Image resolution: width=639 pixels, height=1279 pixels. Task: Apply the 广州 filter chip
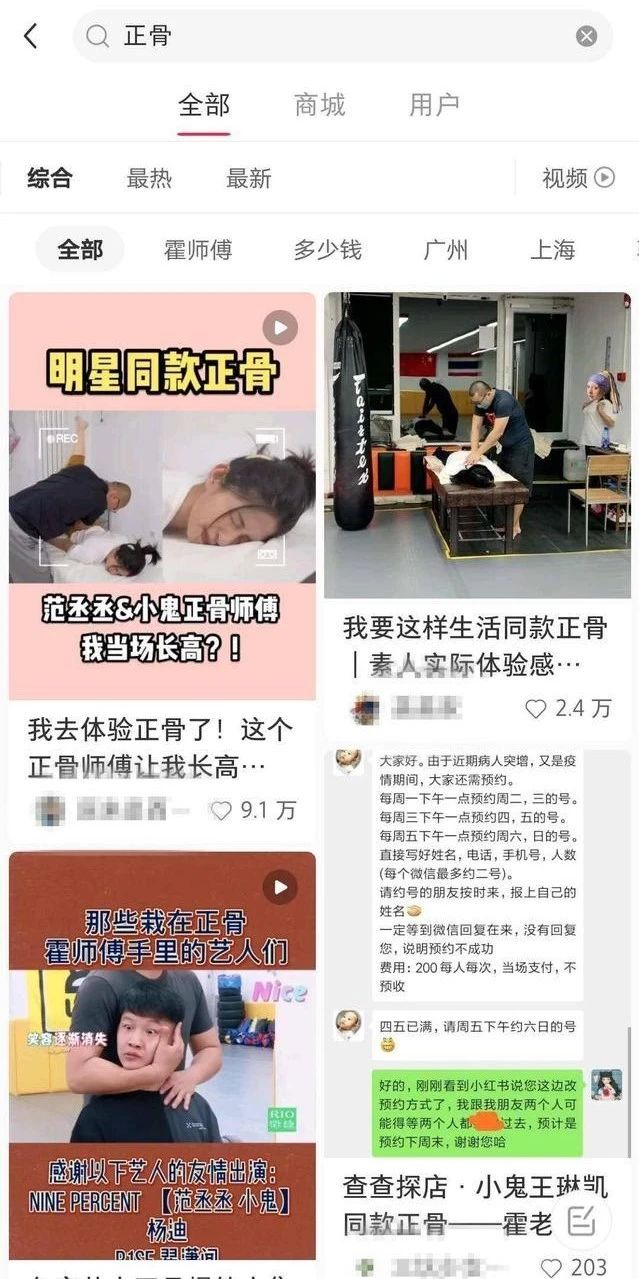point(445,250)
